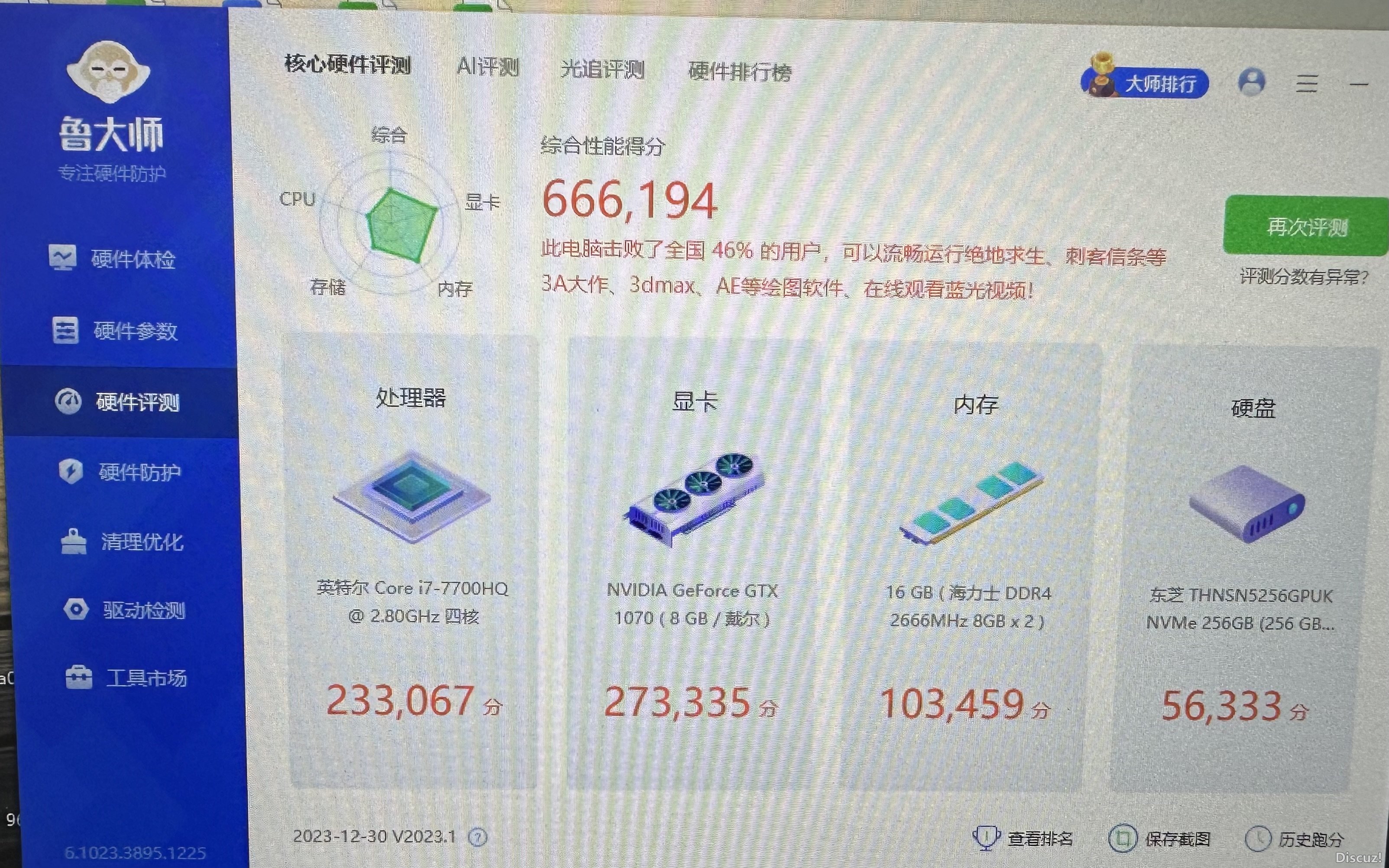Open the hamburger menu icon

point(1306,84)
